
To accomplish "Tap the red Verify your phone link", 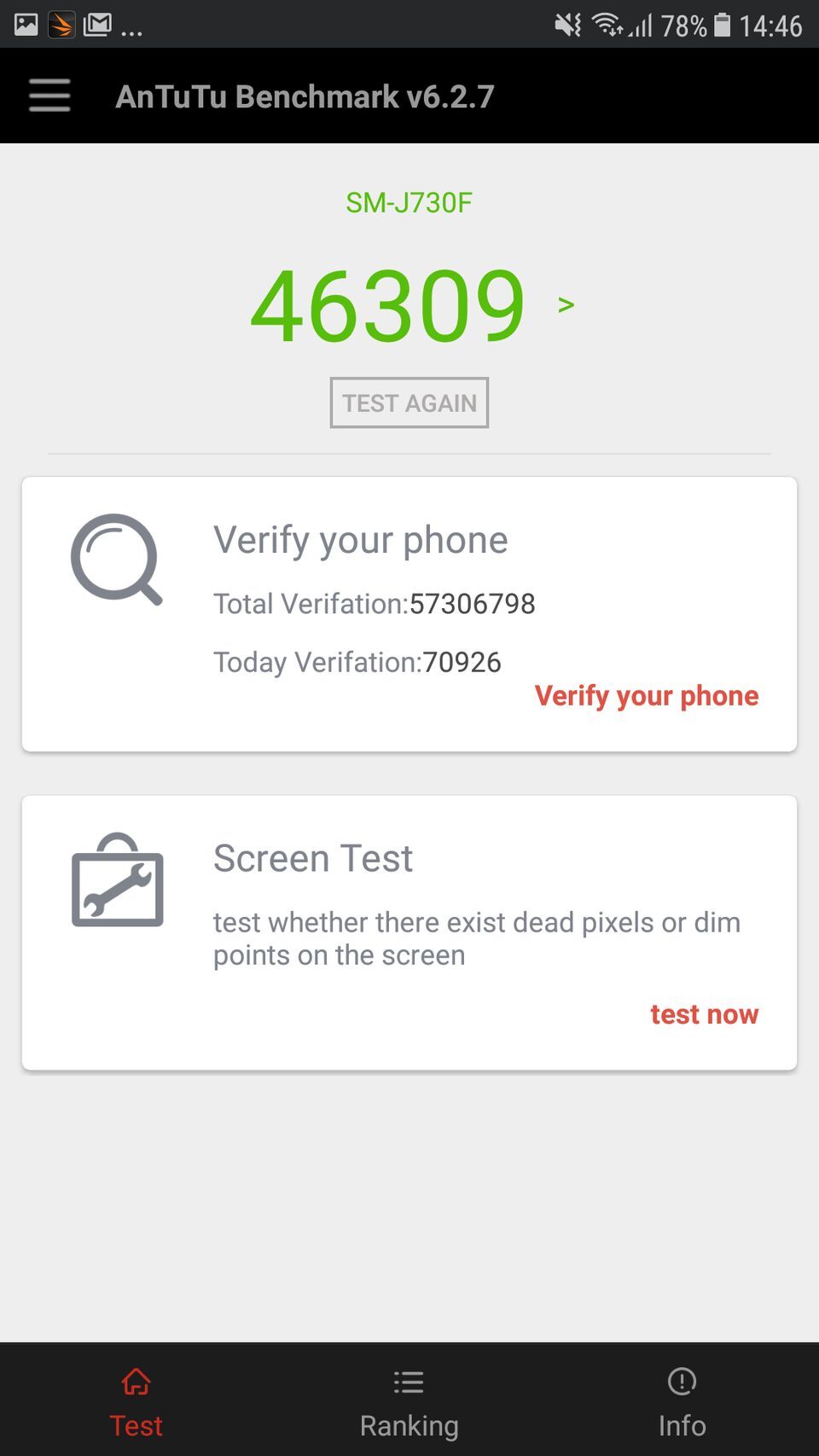I will [x=646, y=696].
